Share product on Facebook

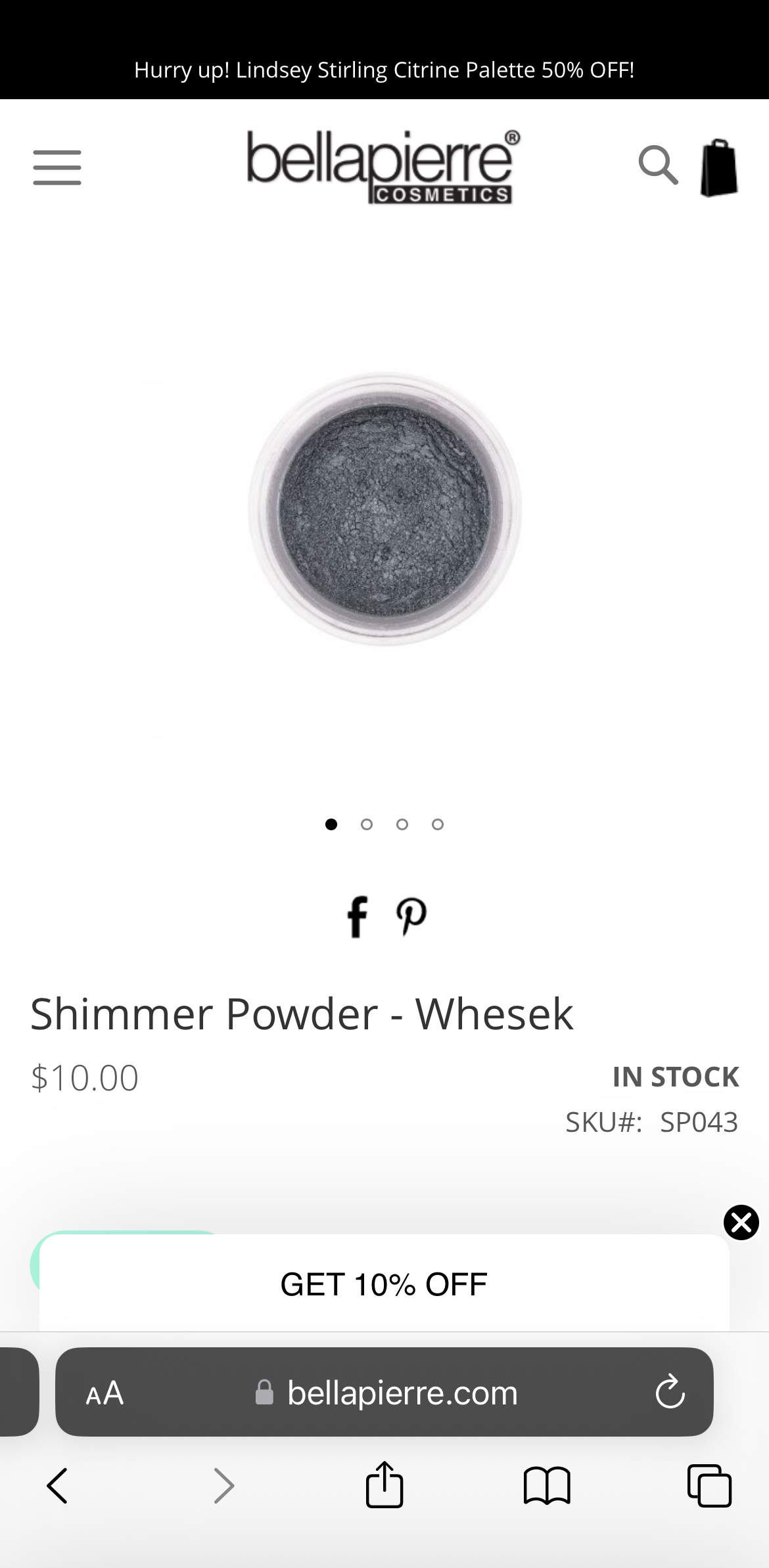(357, 916)
